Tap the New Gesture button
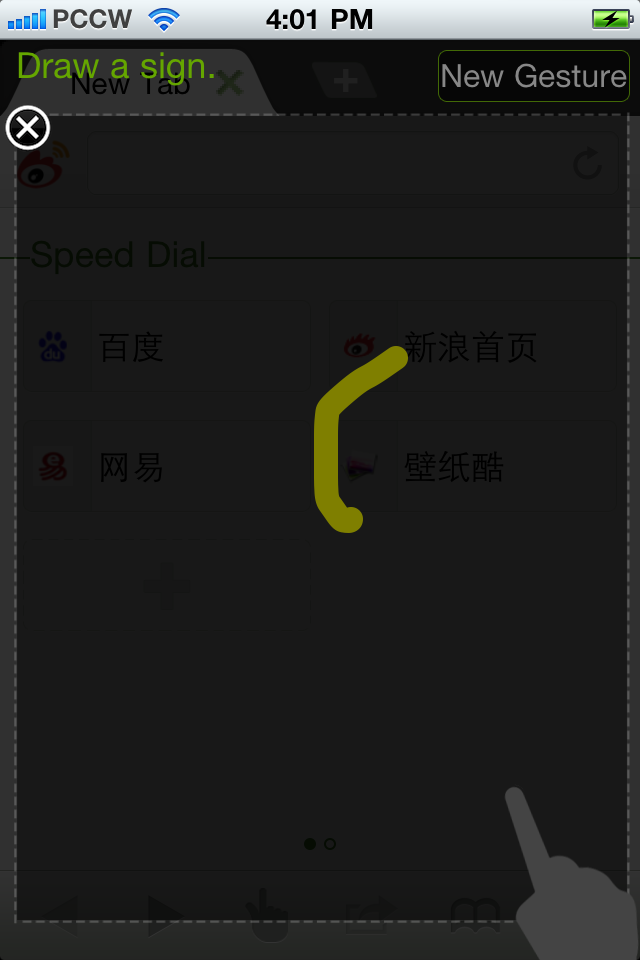 (534, 76)
